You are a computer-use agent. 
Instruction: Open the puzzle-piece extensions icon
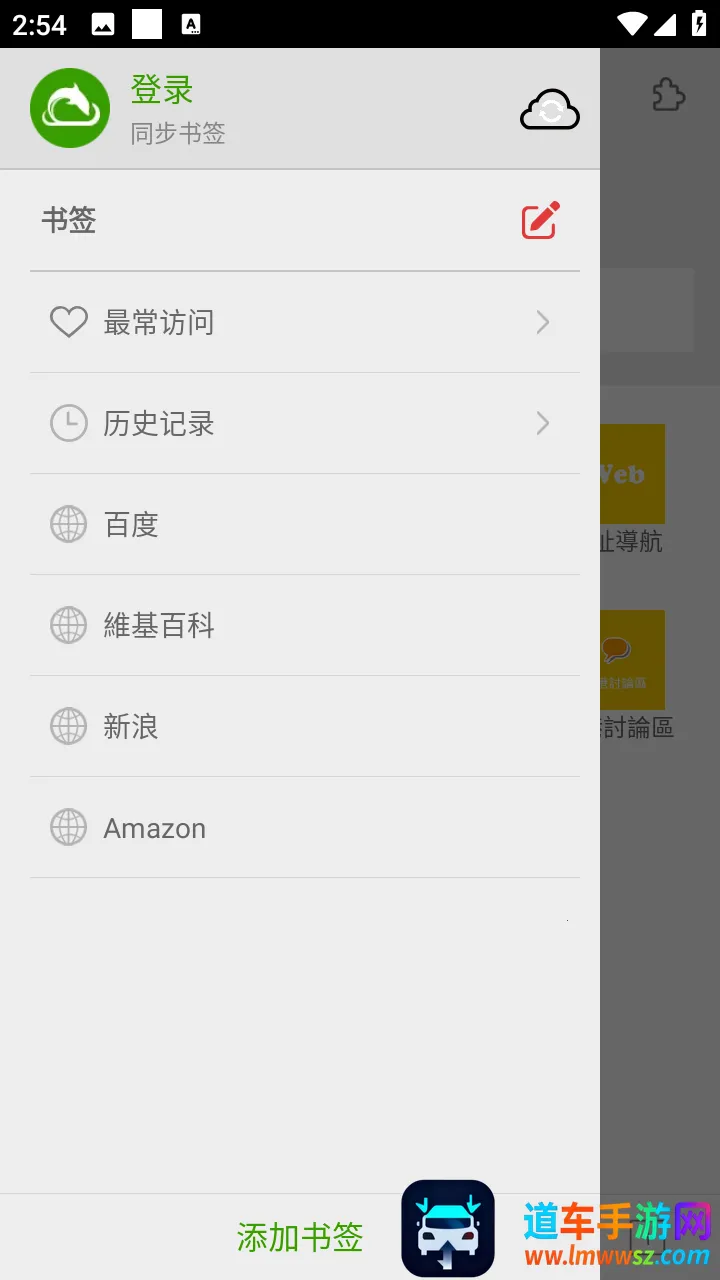[x=668, y=95]
